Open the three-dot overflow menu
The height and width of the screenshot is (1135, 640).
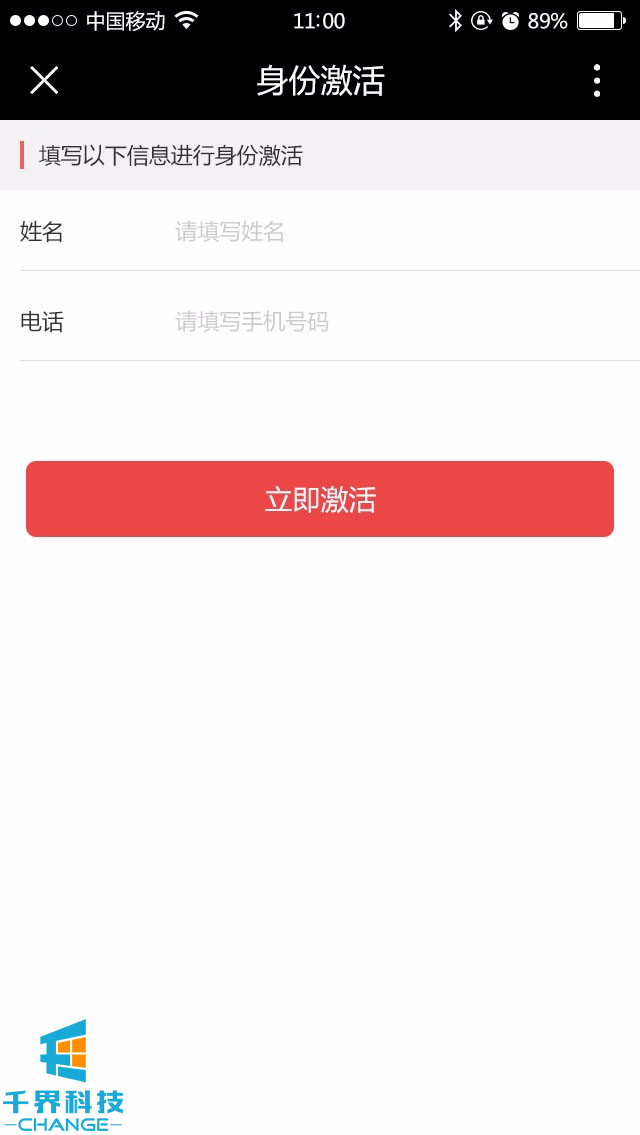(596, 80)
